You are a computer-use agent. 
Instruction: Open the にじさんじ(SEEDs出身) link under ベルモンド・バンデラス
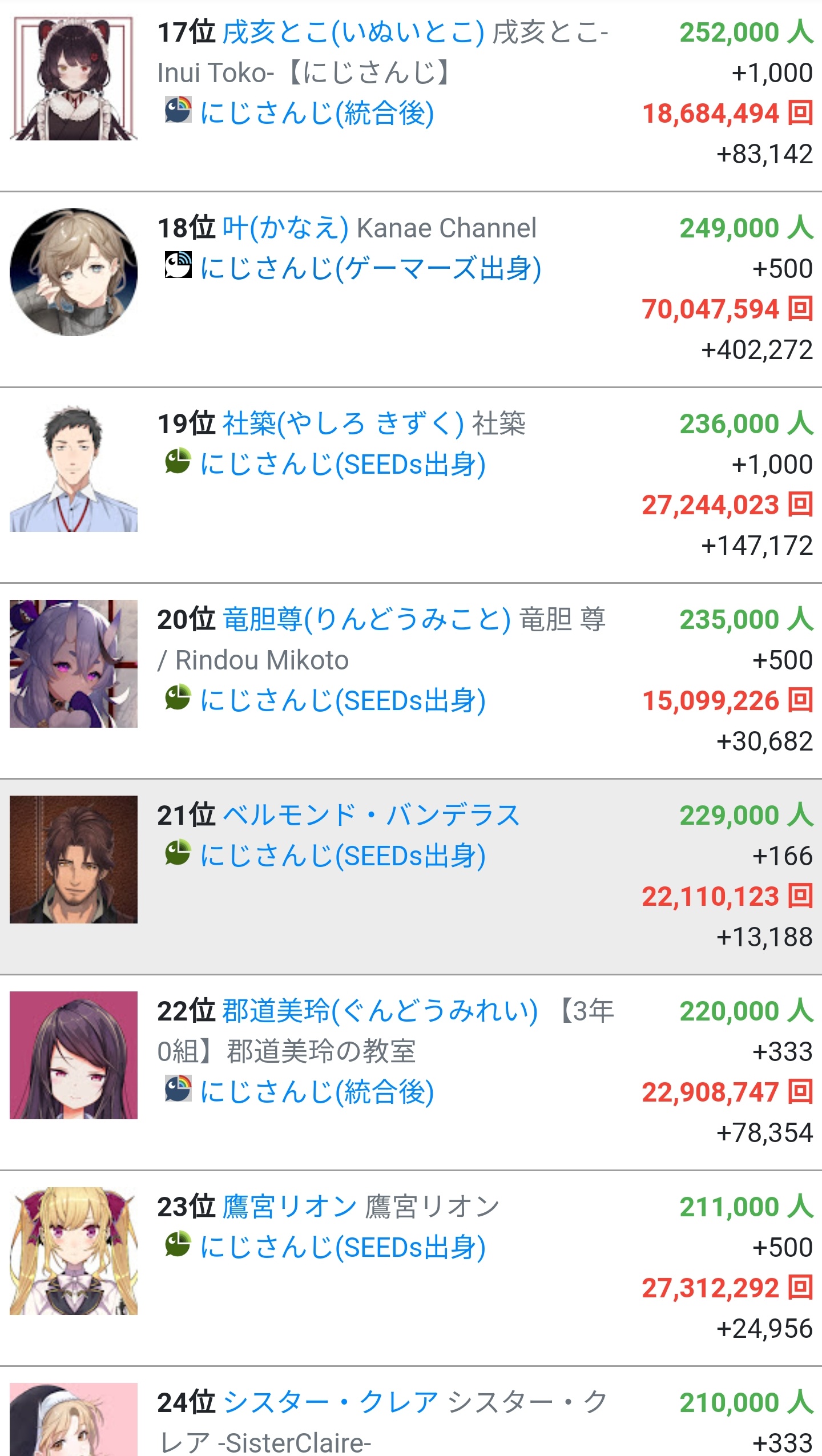tap(342, 856)
